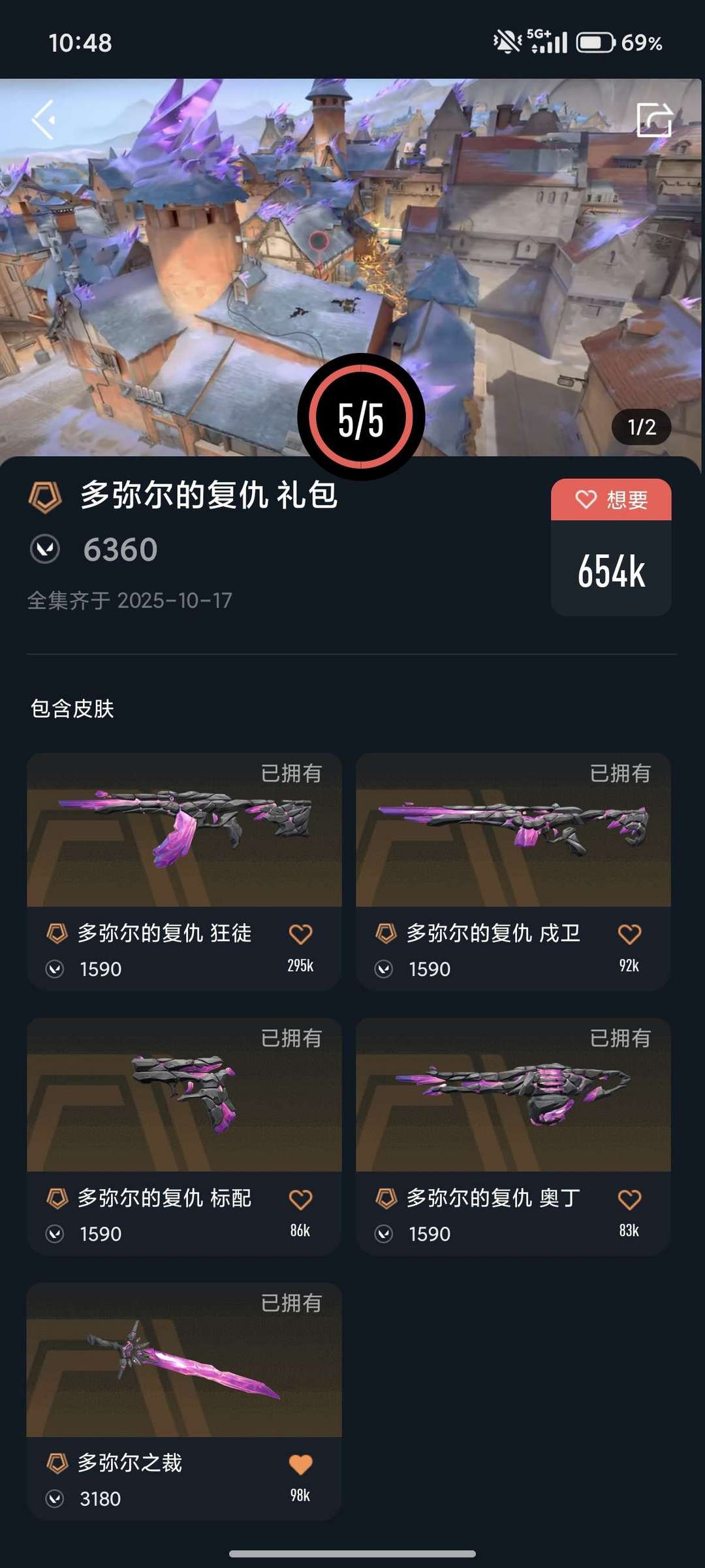Like the 多弥尔的复仇 奥丁 skin
This screenshot has width=705, height=1568.
[629, 1199]
